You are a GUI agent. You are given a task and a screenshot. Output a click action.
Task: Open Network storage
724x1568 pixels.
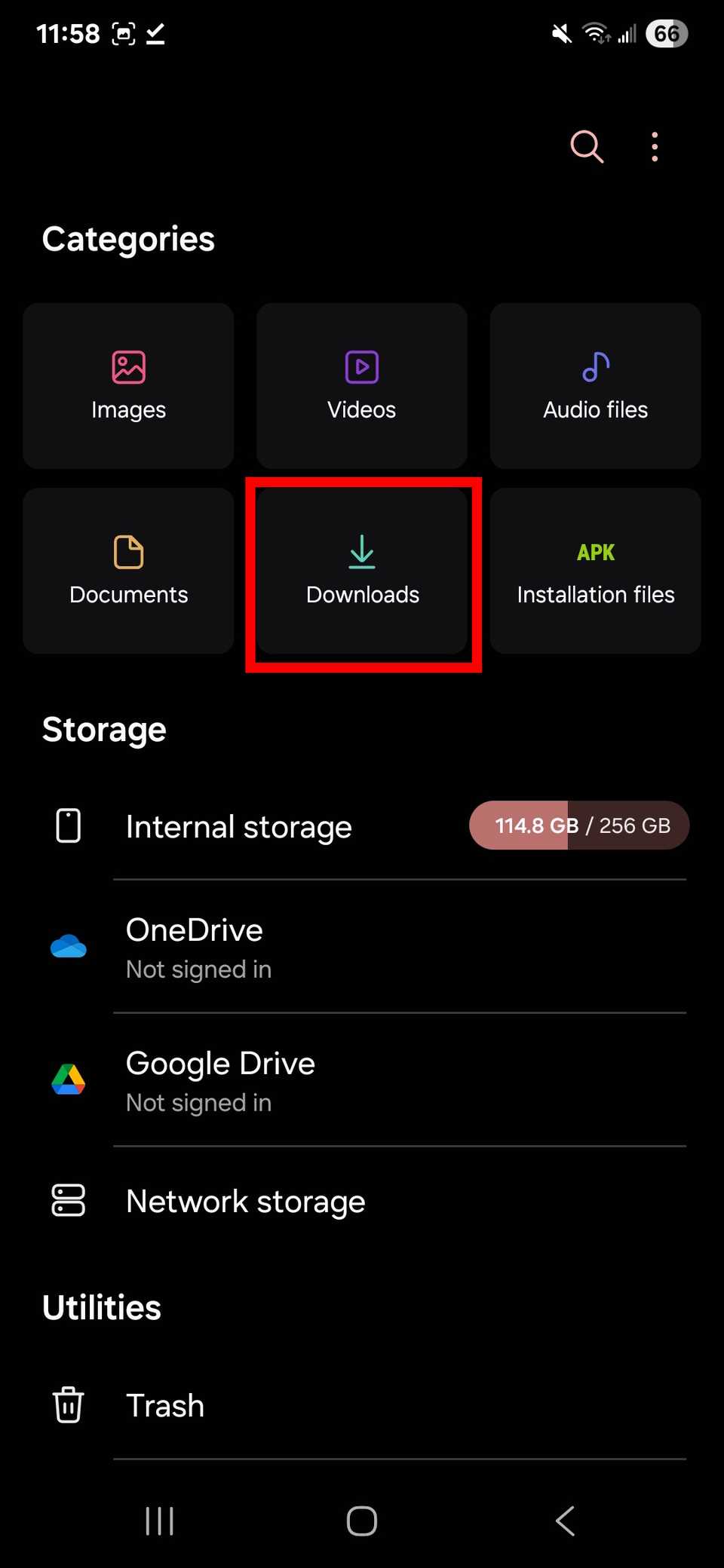[x=245, y=1201]
